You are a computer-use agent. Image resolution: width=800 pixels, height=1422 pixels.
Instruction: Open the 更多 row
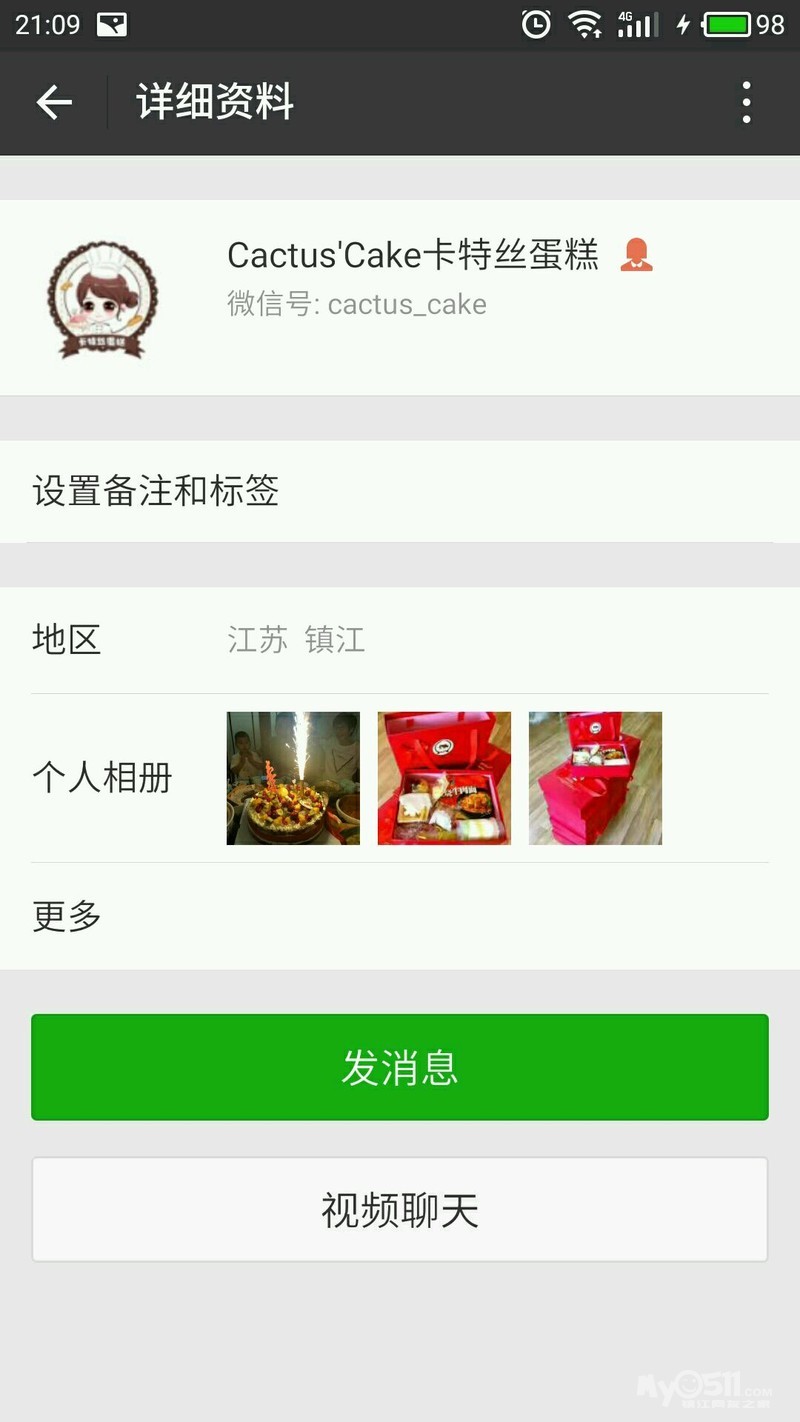pyautogui.click(x=400, y=915)
